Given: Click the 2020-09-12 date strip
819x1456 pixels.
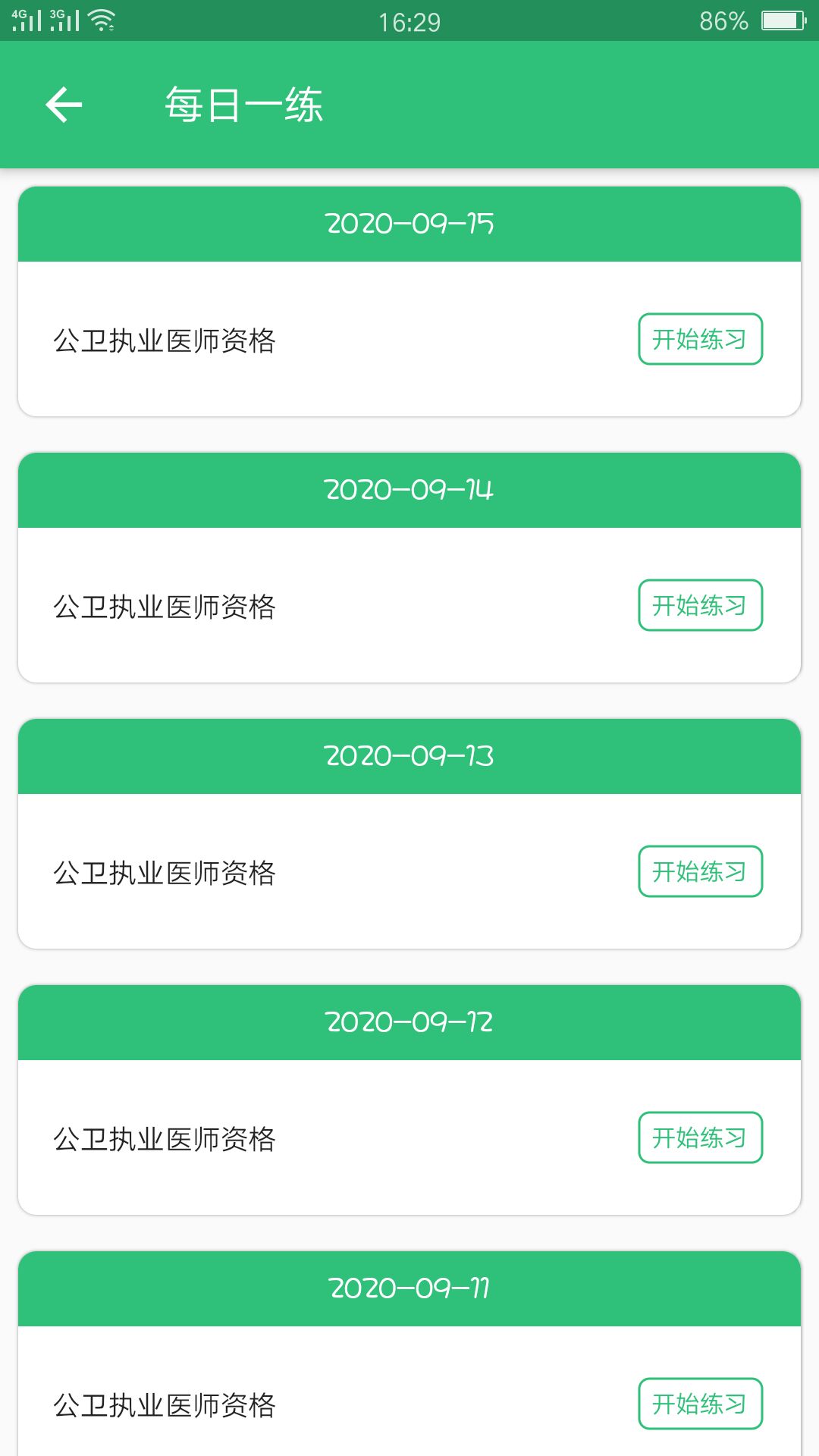Looking at the screenshot, I should (x=409, y=1021).
